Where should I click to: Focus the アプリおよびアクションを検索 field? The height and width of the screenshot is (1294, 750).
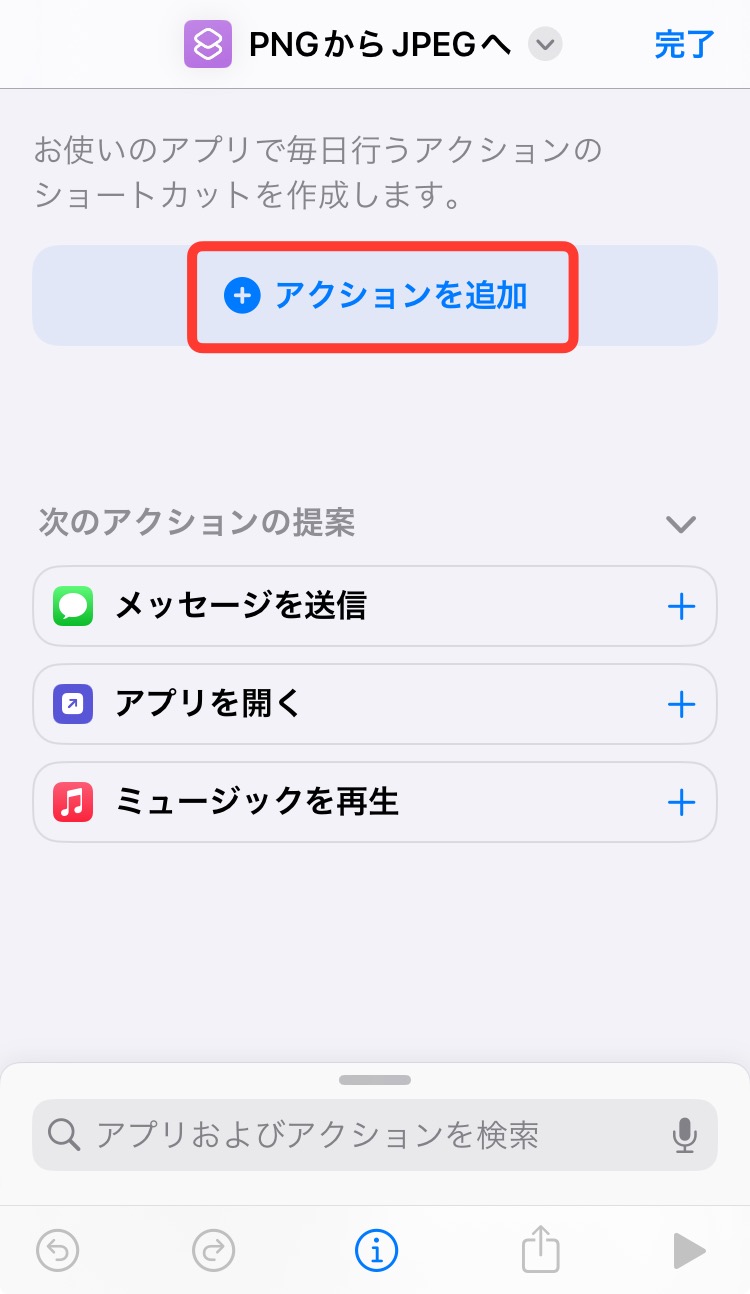point(360,1134)
